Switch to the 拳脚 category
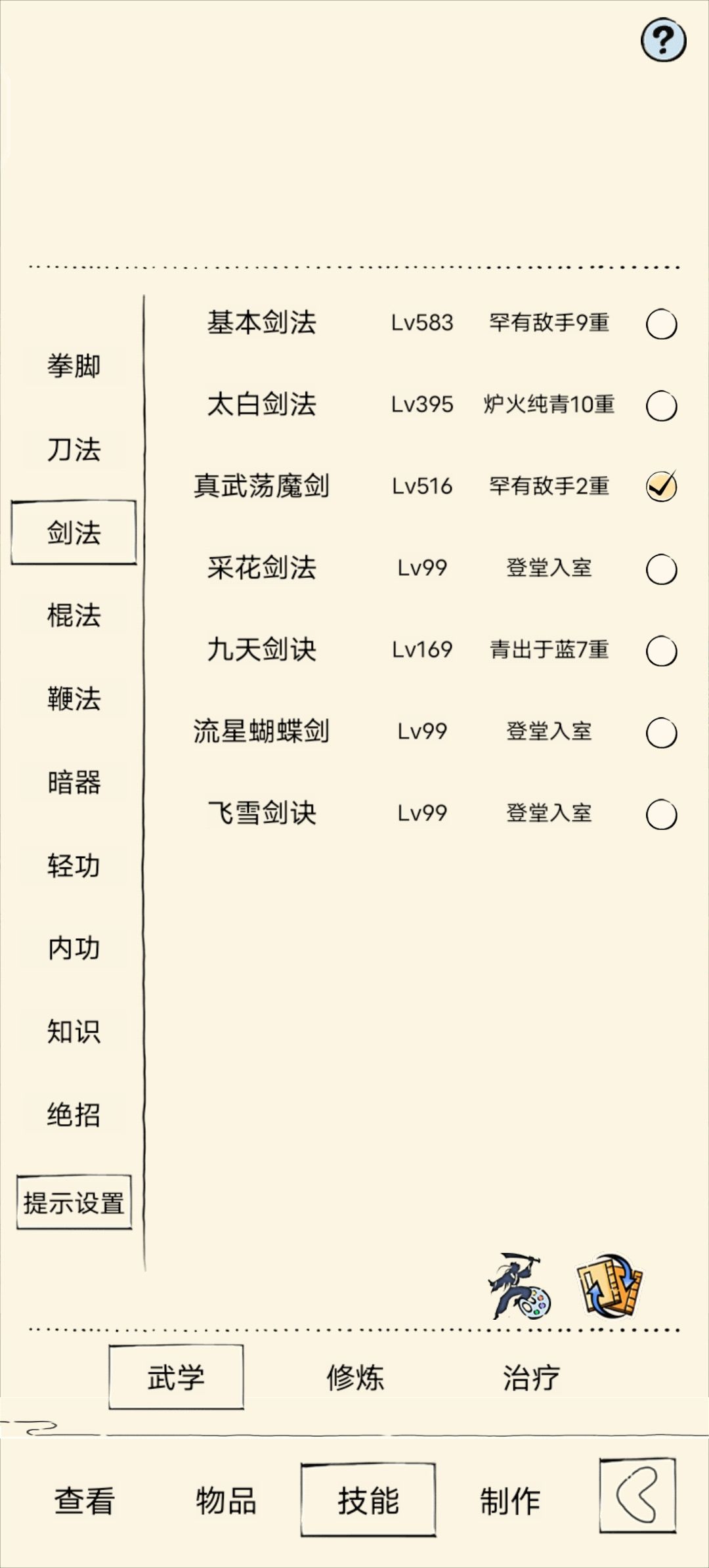The width and height of the screenshot is (709, 1568). (x=74, y=366)
